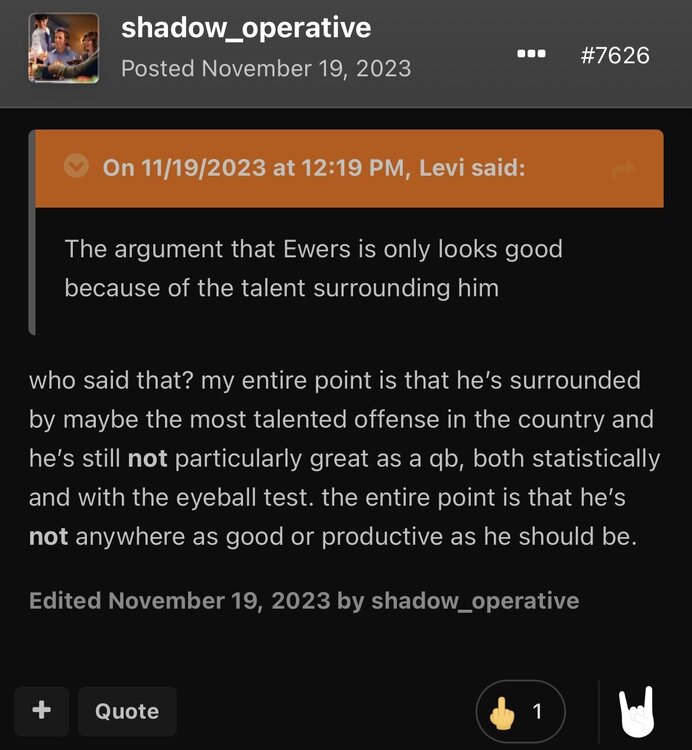The width and height of the screenshot is (692, 750).
Task: Quote shadow_operative's post
Action: pos(127,711)
